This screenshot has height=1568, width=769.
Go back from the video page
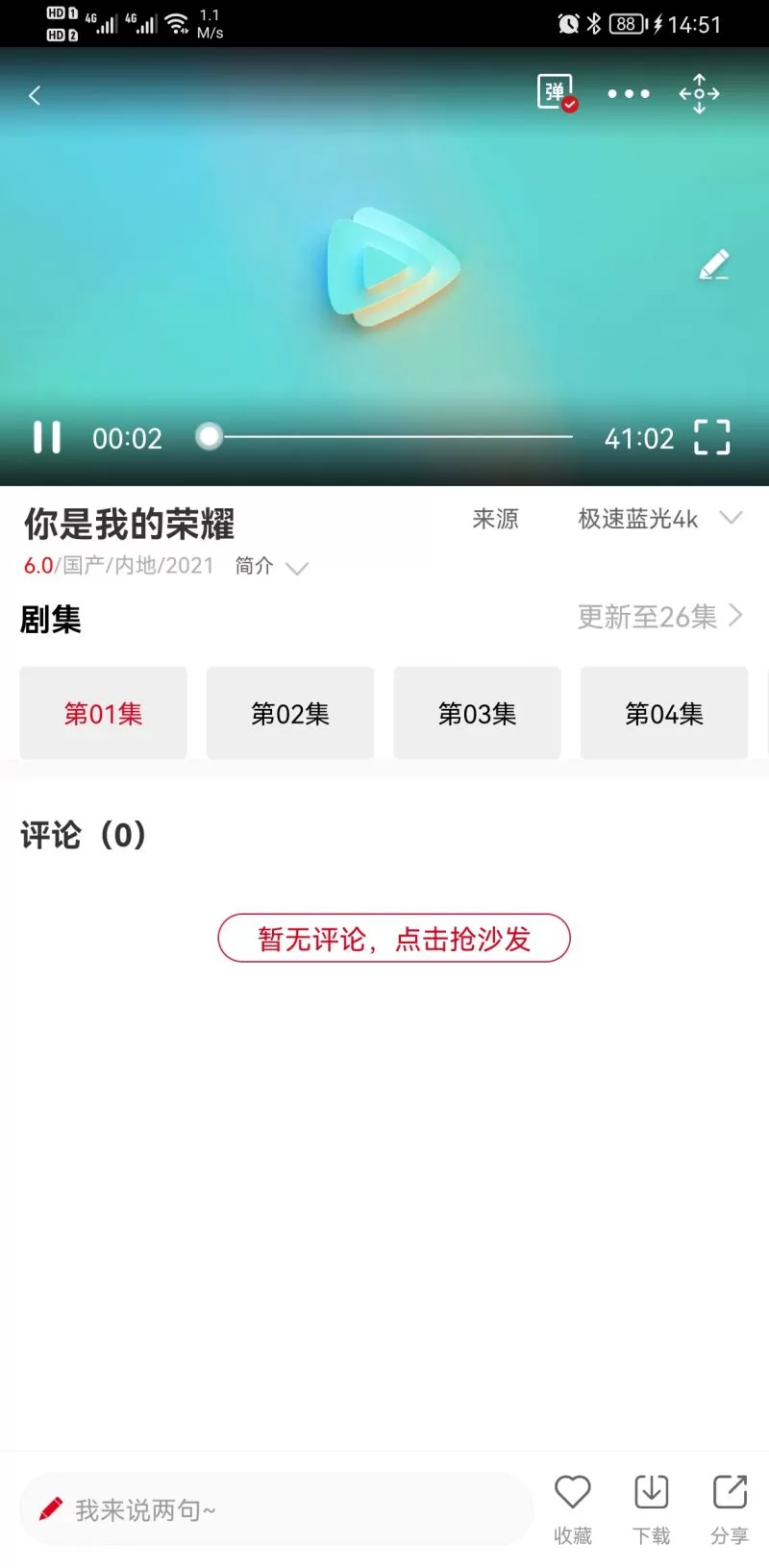35,95
